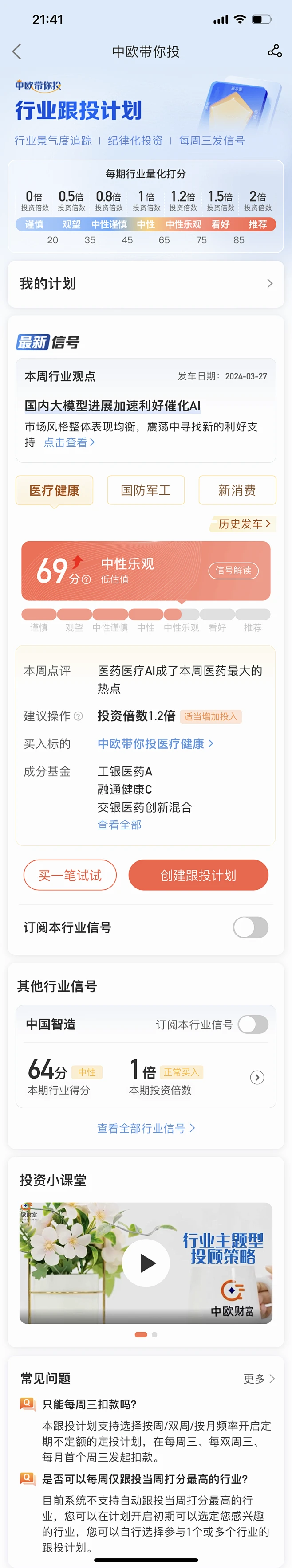Open 历史发车 records

tap(244, 524)
